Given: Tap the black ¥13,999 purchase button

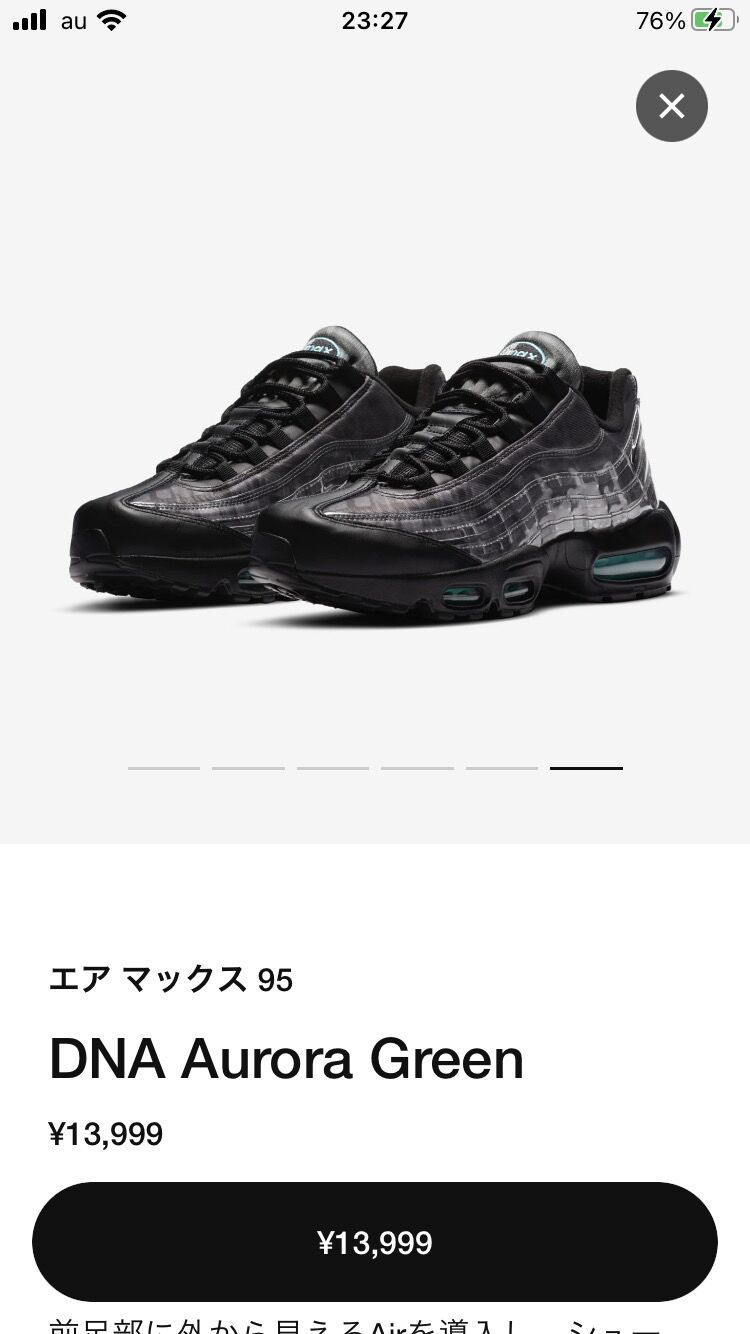Looking at the screenshot, I should pyautogui.click(x=375, y=1242).
